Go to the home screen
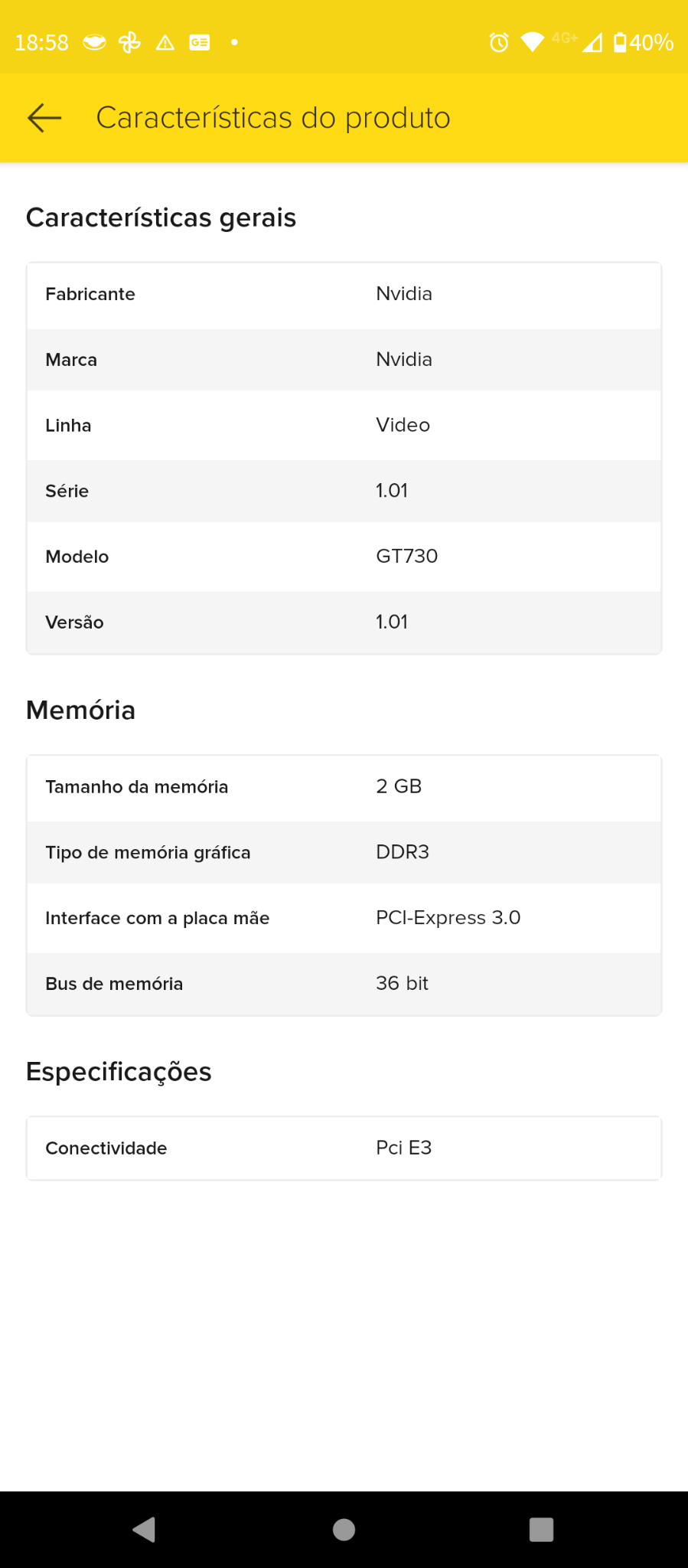688x1568 pixels. tap(344, 1529)
